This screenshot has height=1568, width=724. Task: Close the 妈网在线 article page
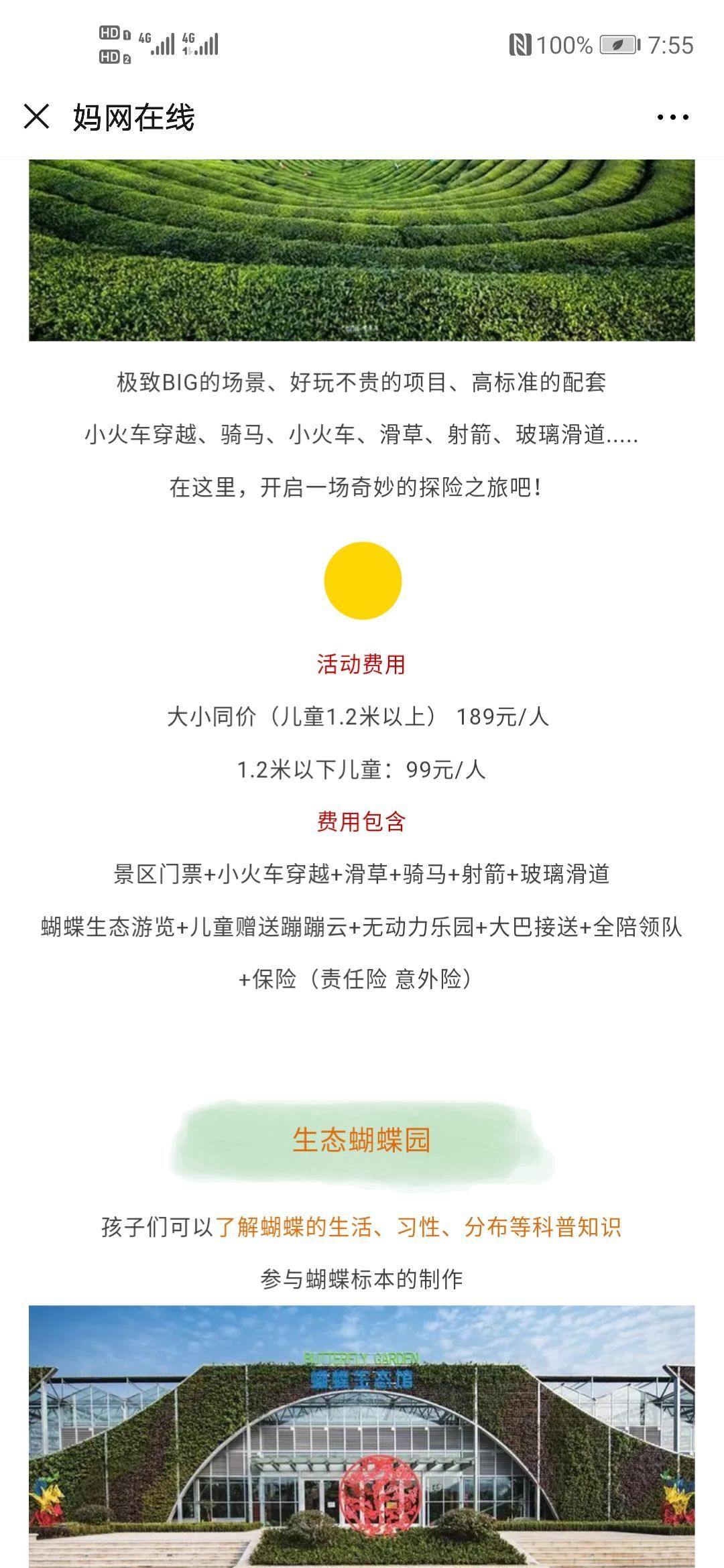pos(37,117)
